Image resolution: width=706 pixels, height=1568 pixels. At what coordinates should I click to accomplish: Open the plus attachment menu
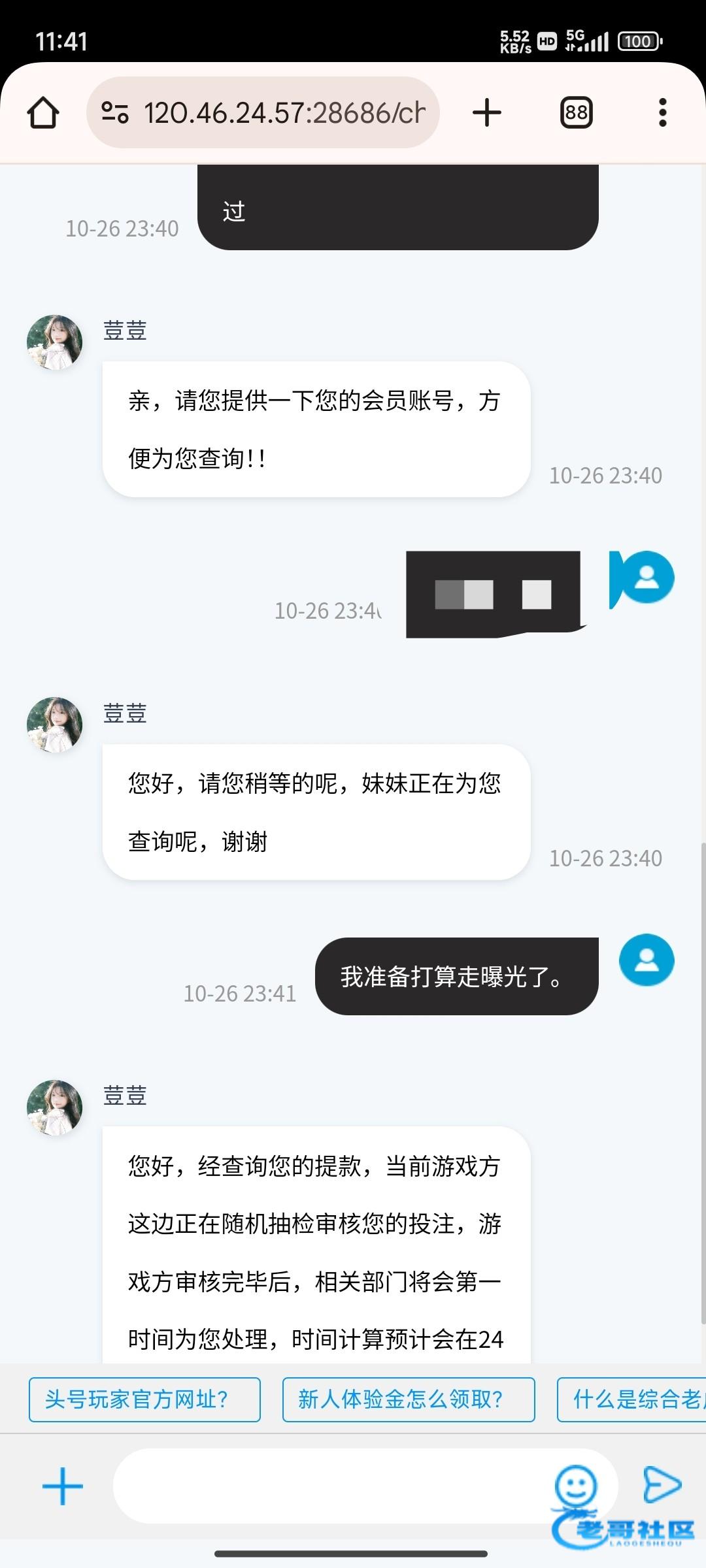point(63,1486)
